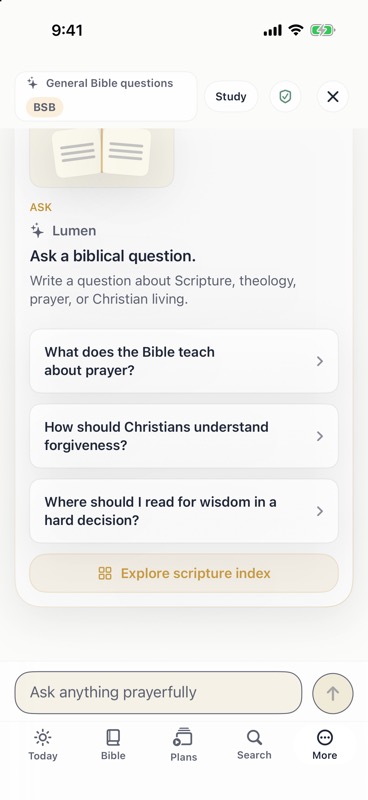Open the shield privacy icon

pos(285,96)
